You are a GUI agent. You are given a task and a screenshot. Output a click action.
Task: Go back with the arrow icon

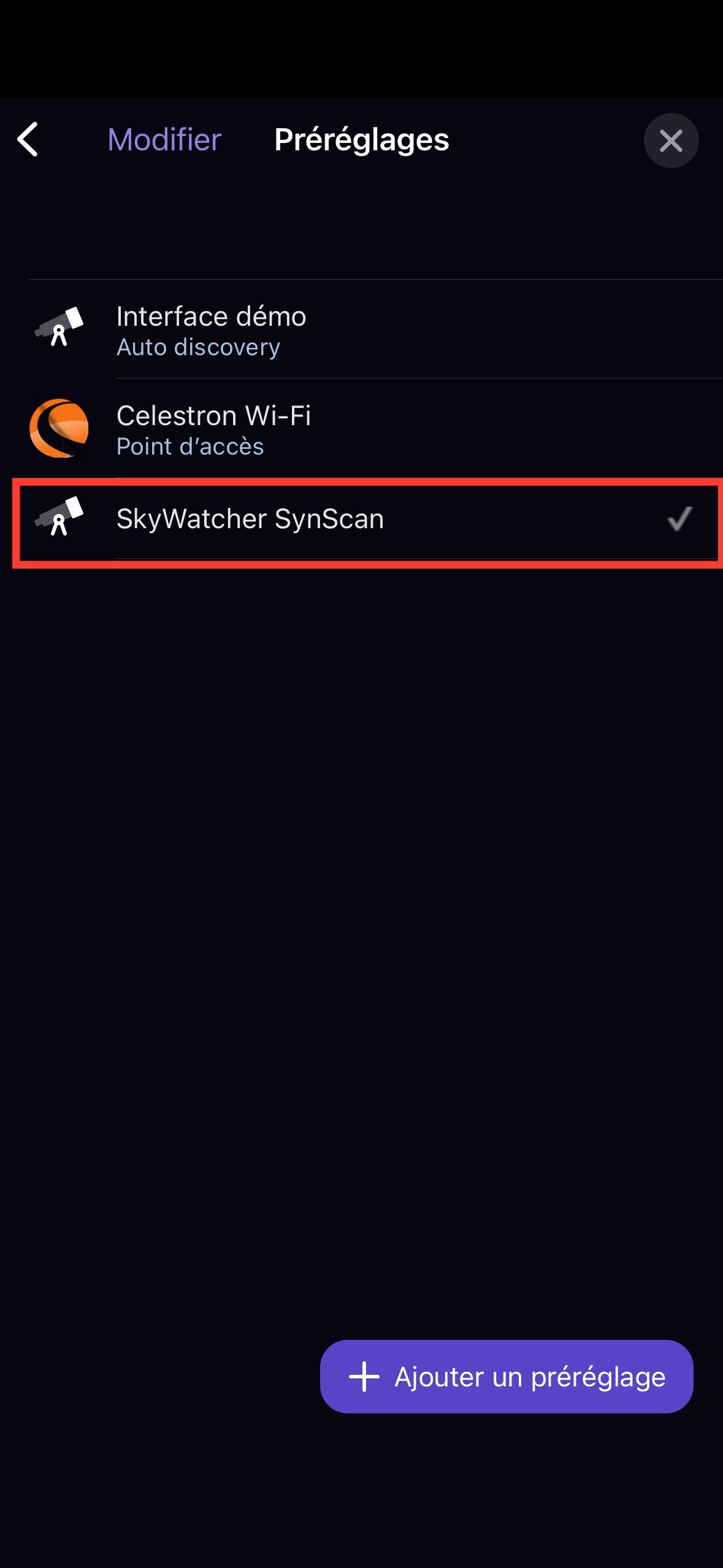[x=28, y=139]
